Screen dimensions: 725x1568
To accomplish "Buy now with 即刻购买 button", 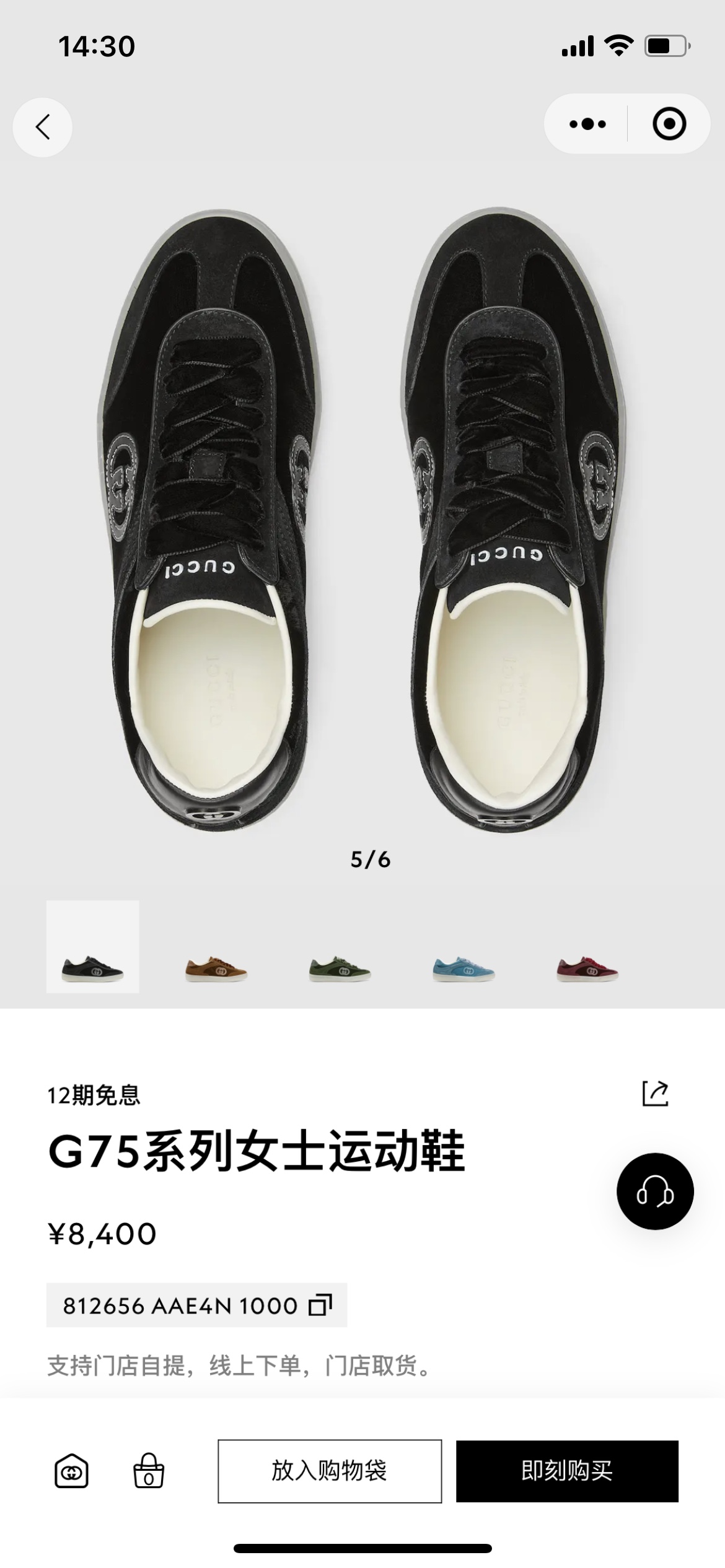I will coord(567,1471).
